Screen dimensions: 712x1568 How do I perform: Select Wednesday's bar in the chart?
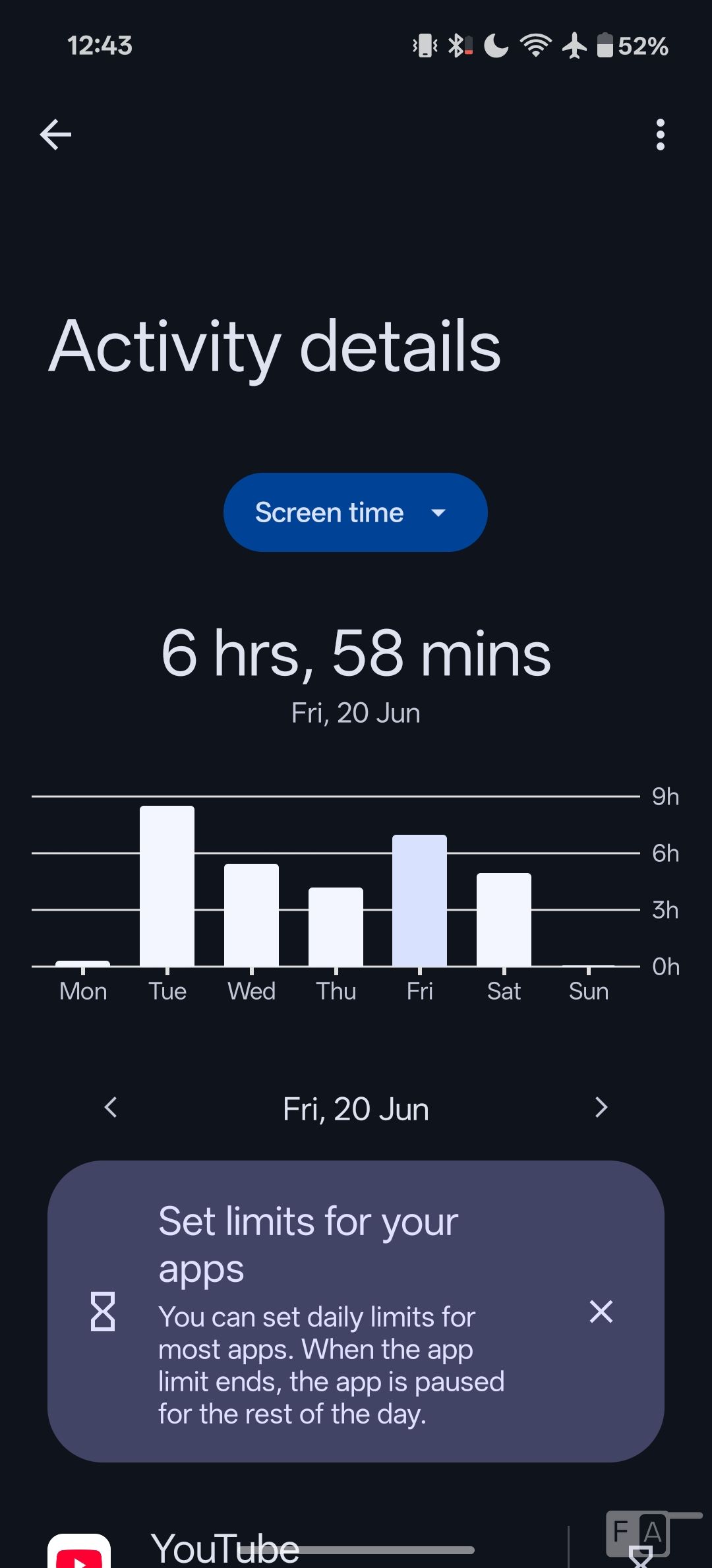(251, 915)
